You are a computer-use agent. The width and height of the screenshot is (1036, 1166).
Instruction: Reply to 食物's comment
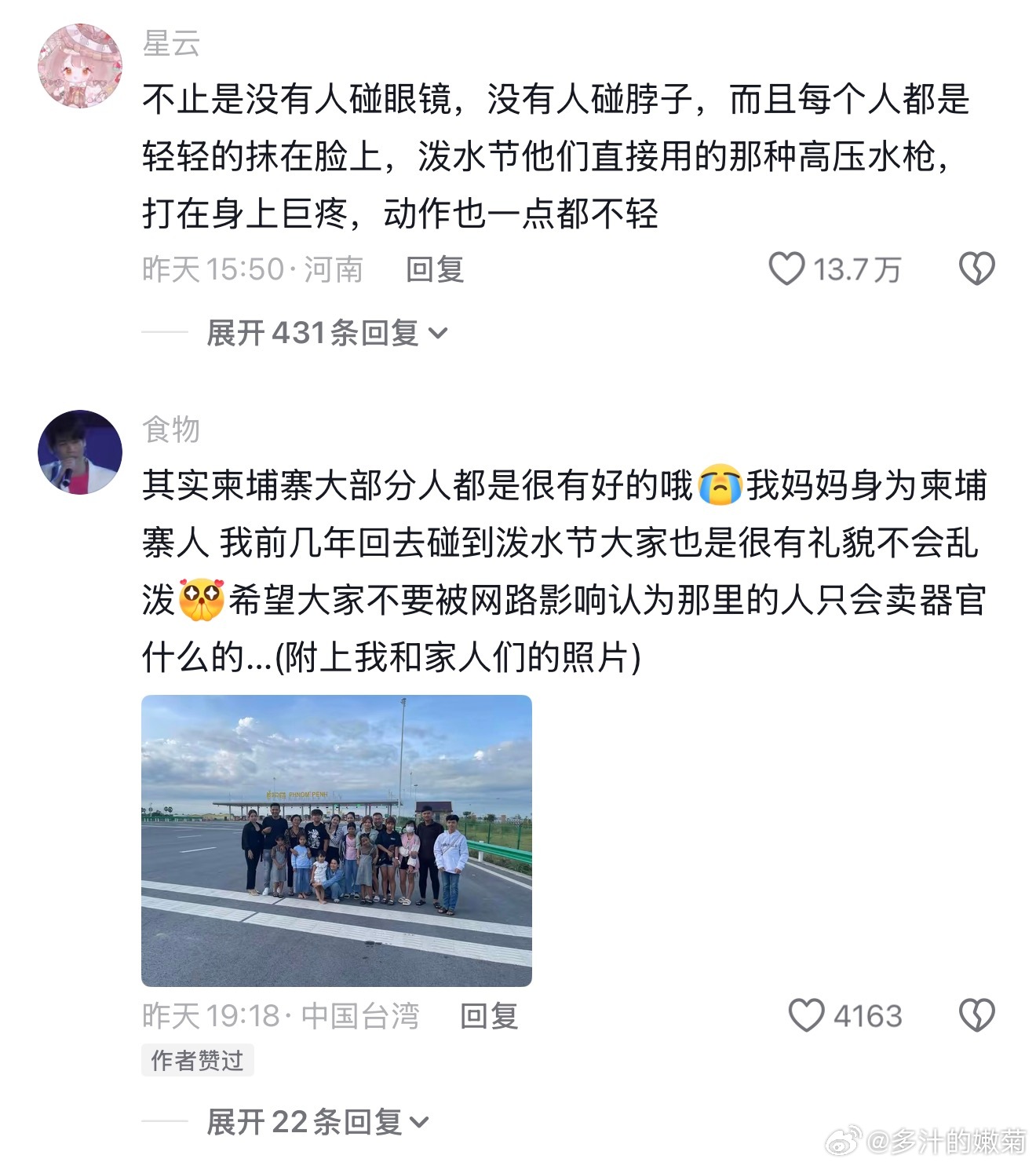[488, 1015]
